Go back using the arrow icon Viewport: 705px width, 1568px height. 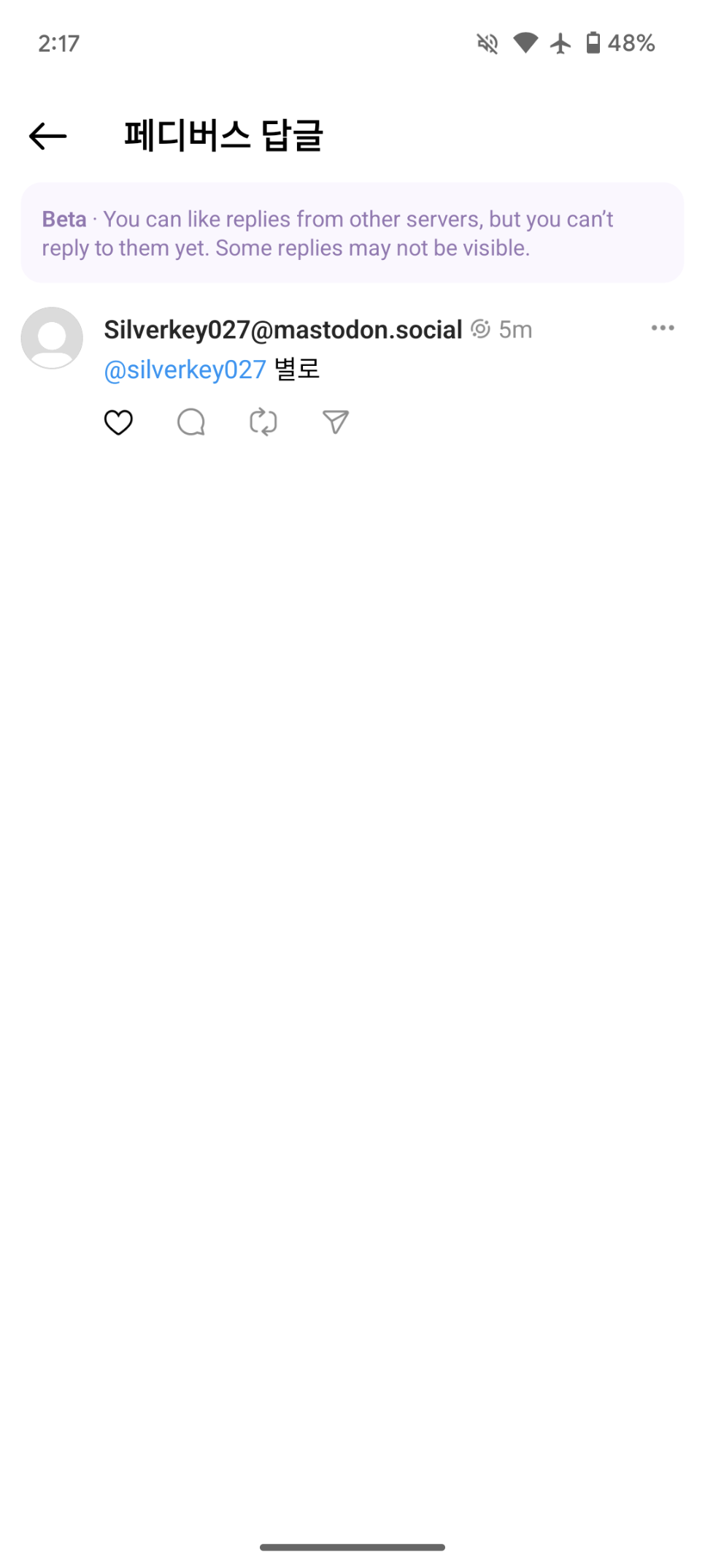click(x=48, y=137)
